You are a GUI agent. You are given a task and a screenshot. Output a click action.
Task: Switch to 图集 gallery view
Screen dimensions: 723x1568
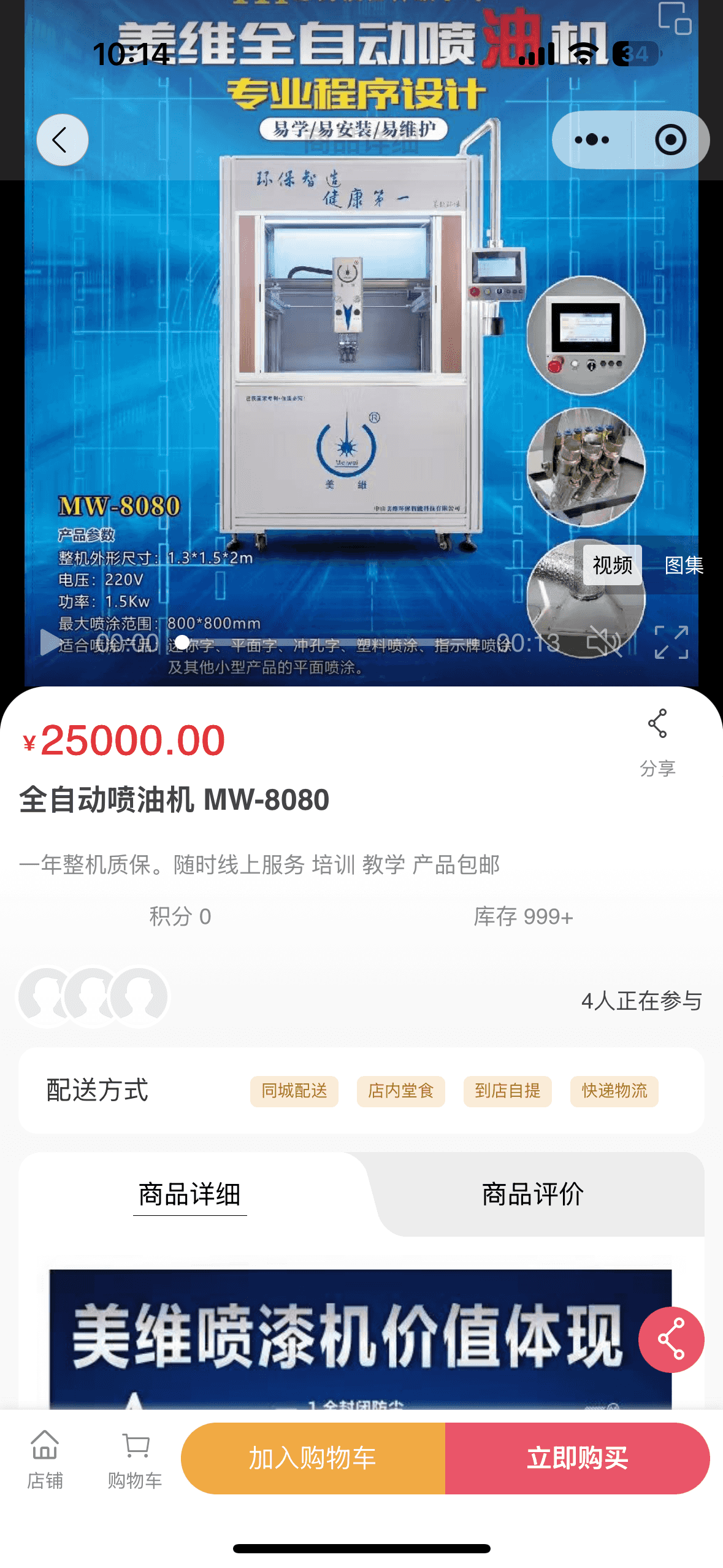tap(684, 565)
